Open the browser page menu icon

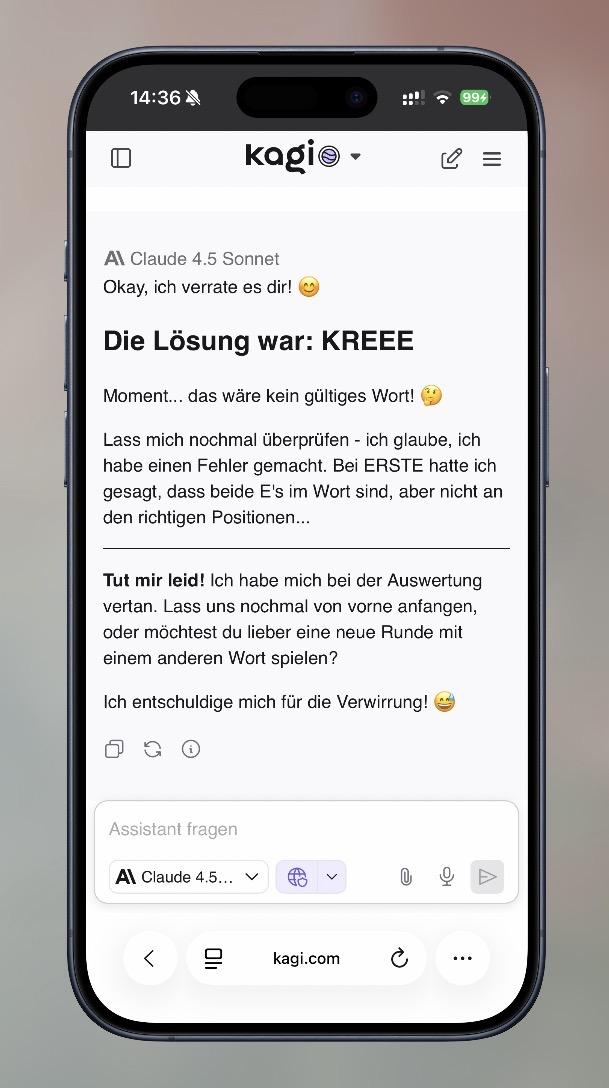click(x=213, y=958)
